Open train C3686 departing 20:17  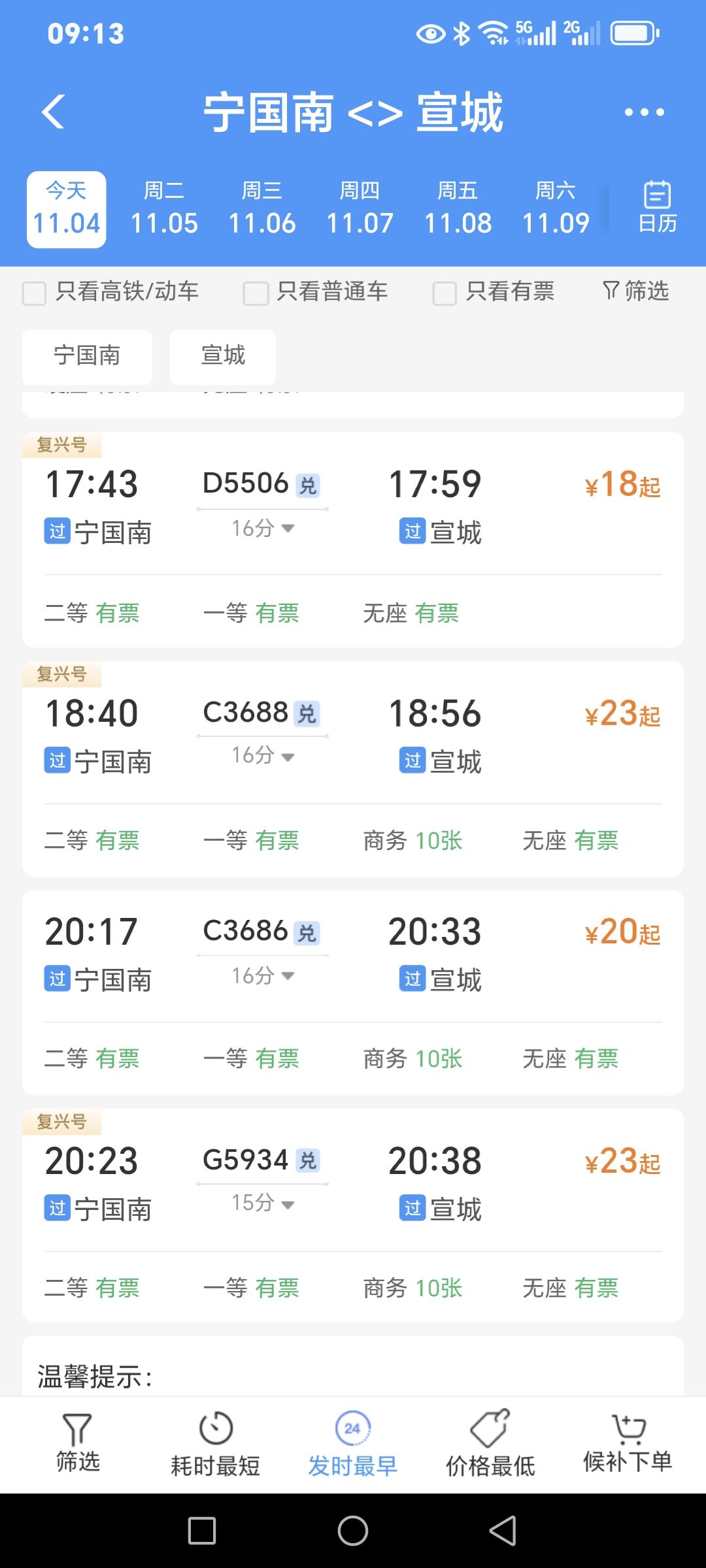click(353, 992)
